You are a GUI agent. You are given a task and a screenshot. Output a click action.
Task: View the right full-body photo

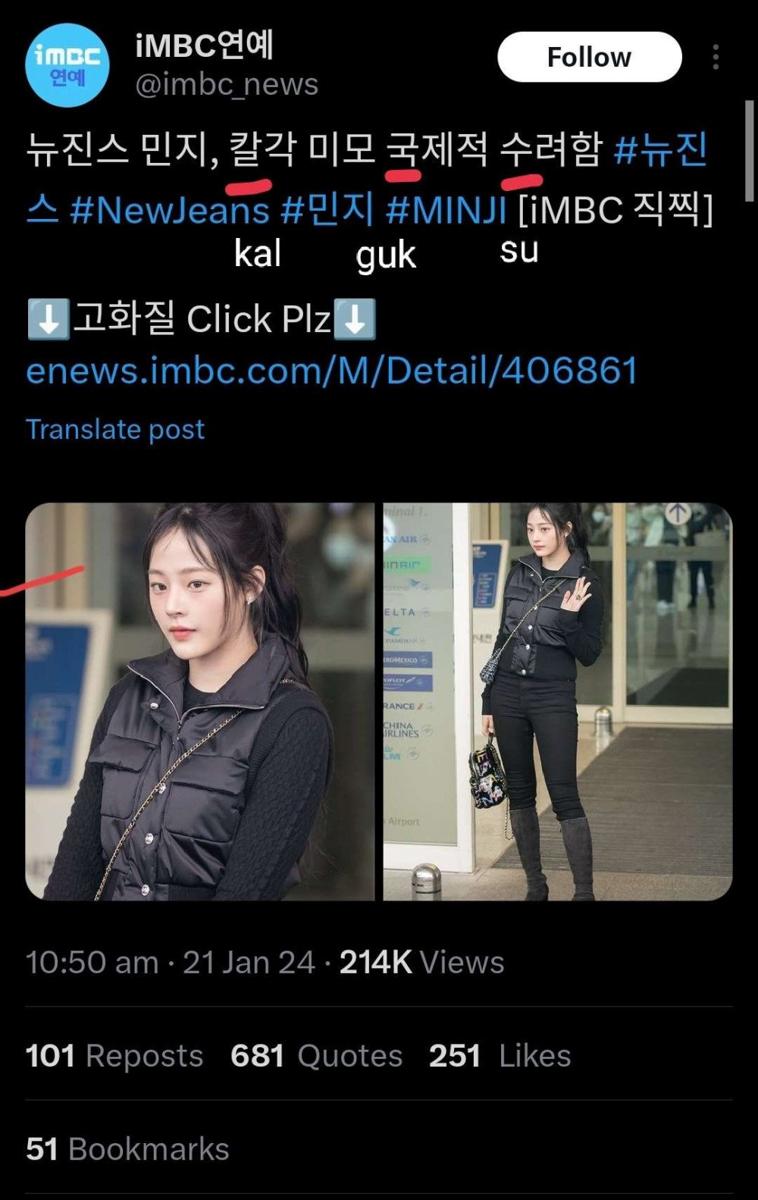(557, 701)
